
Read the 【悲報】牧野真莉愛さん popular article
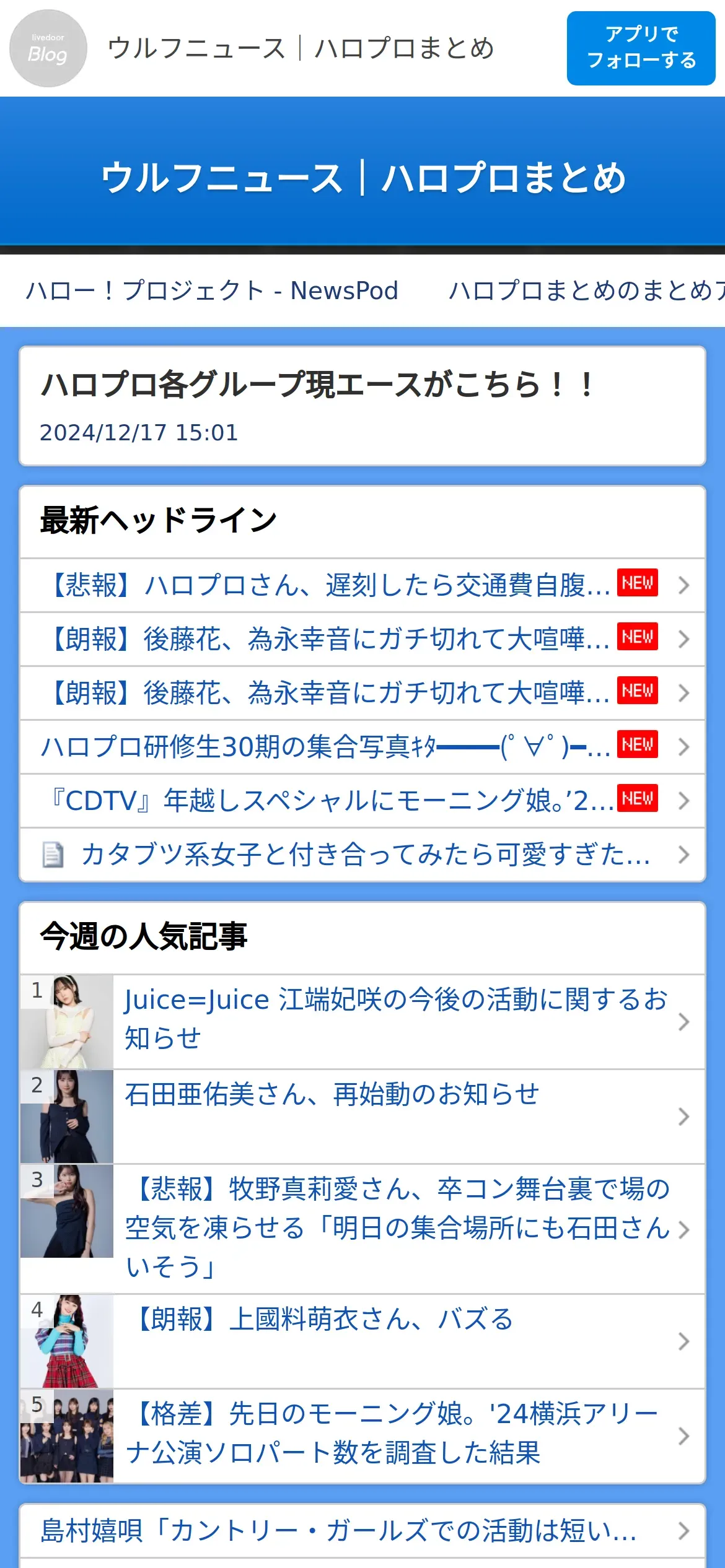[397, 1228]
